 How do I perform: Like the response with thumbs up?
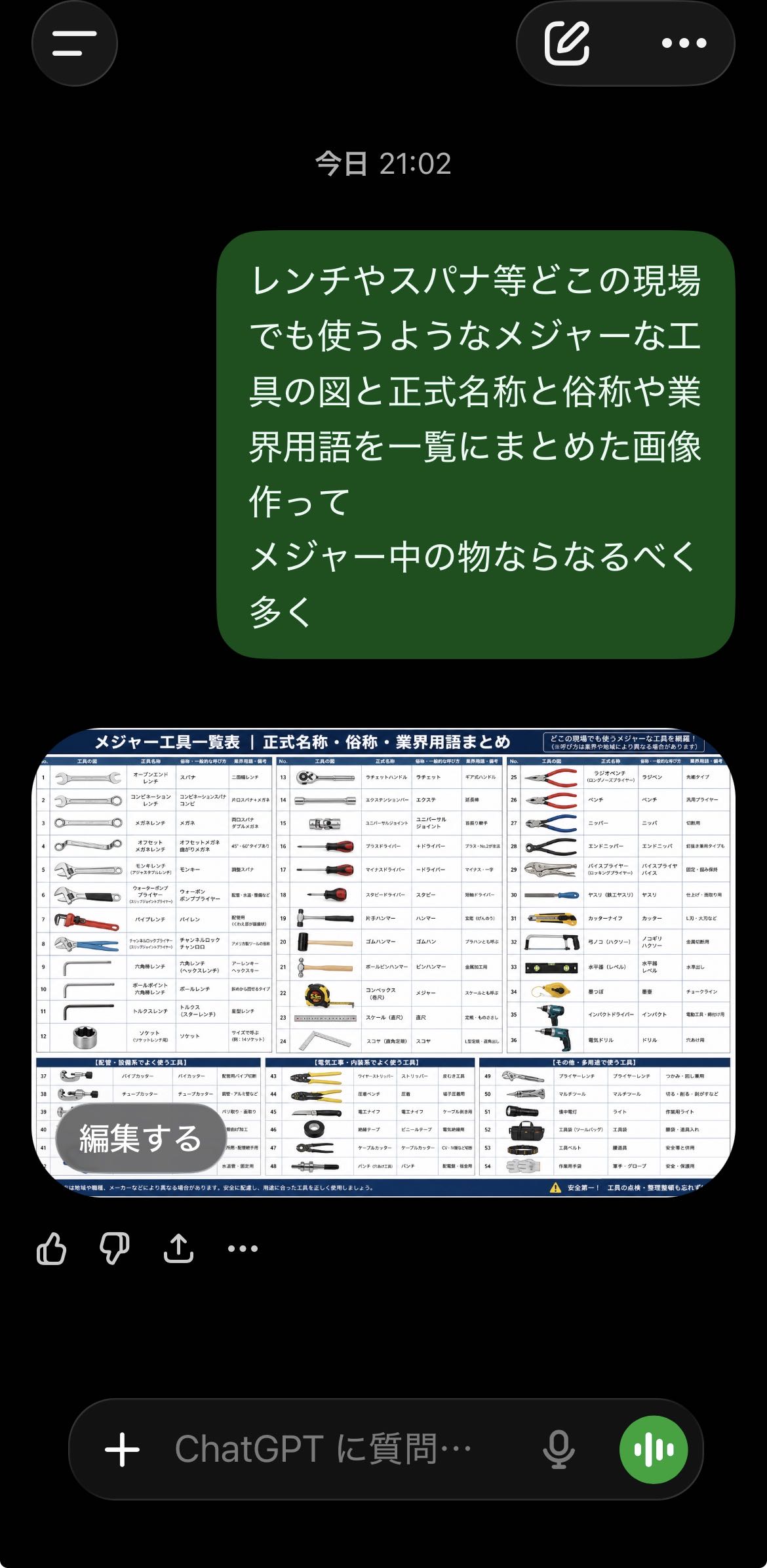coord(52,1248)
